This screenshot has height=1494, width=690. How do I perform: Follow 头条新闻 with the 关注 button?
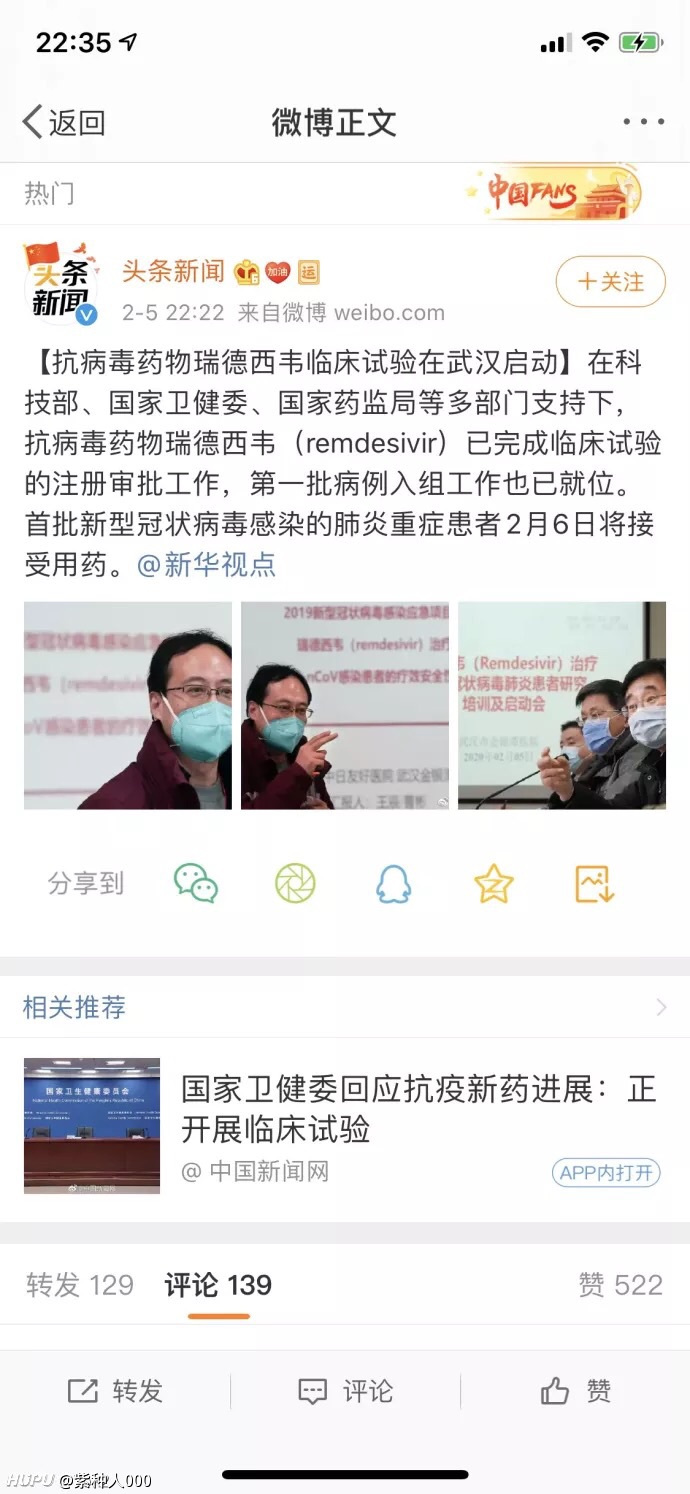[x=611, y=281]
